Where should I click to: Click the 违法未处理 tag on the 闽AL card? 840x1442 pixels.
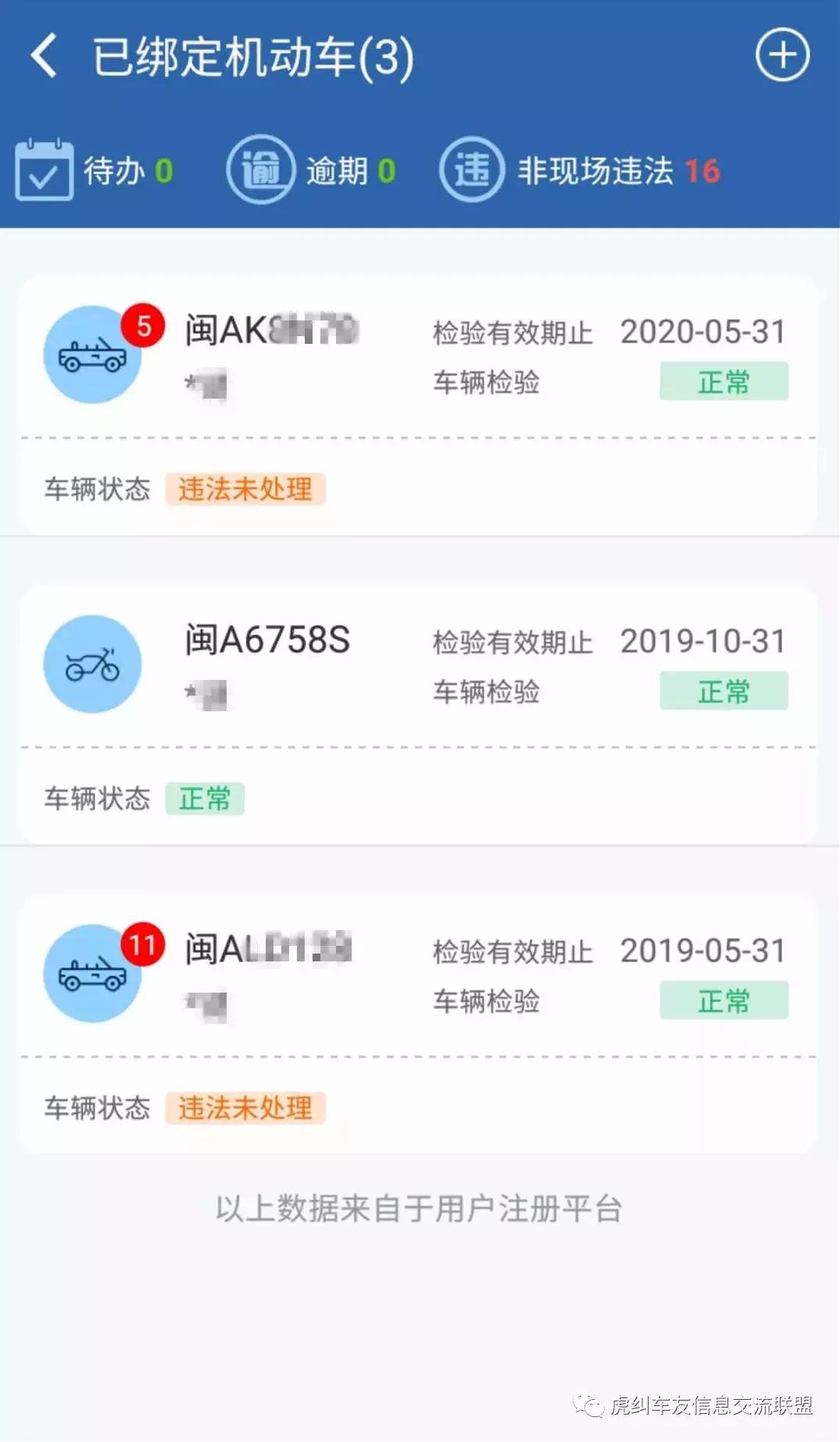(245, 1107)
